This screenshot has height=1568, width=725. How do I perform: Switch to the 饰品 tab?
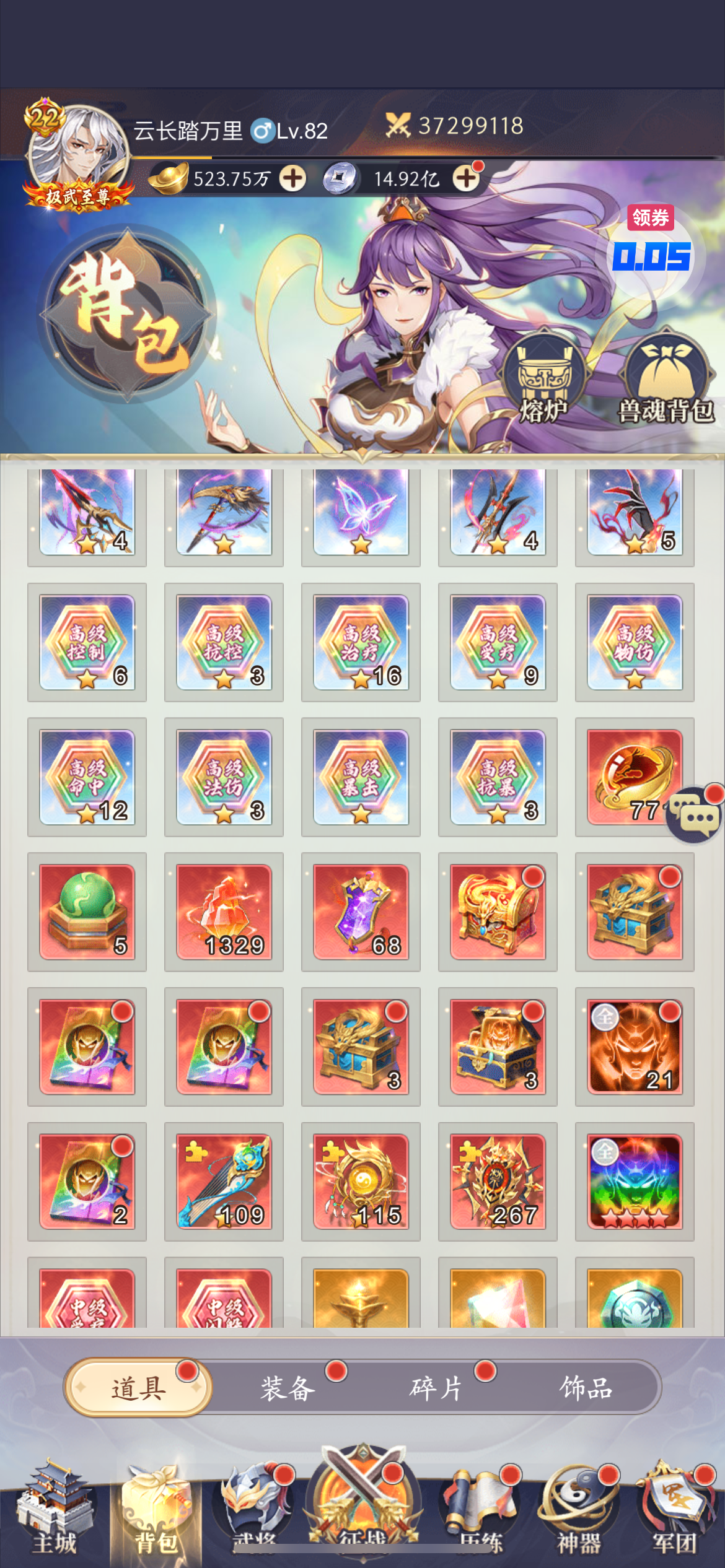[x=586, y=1388]
